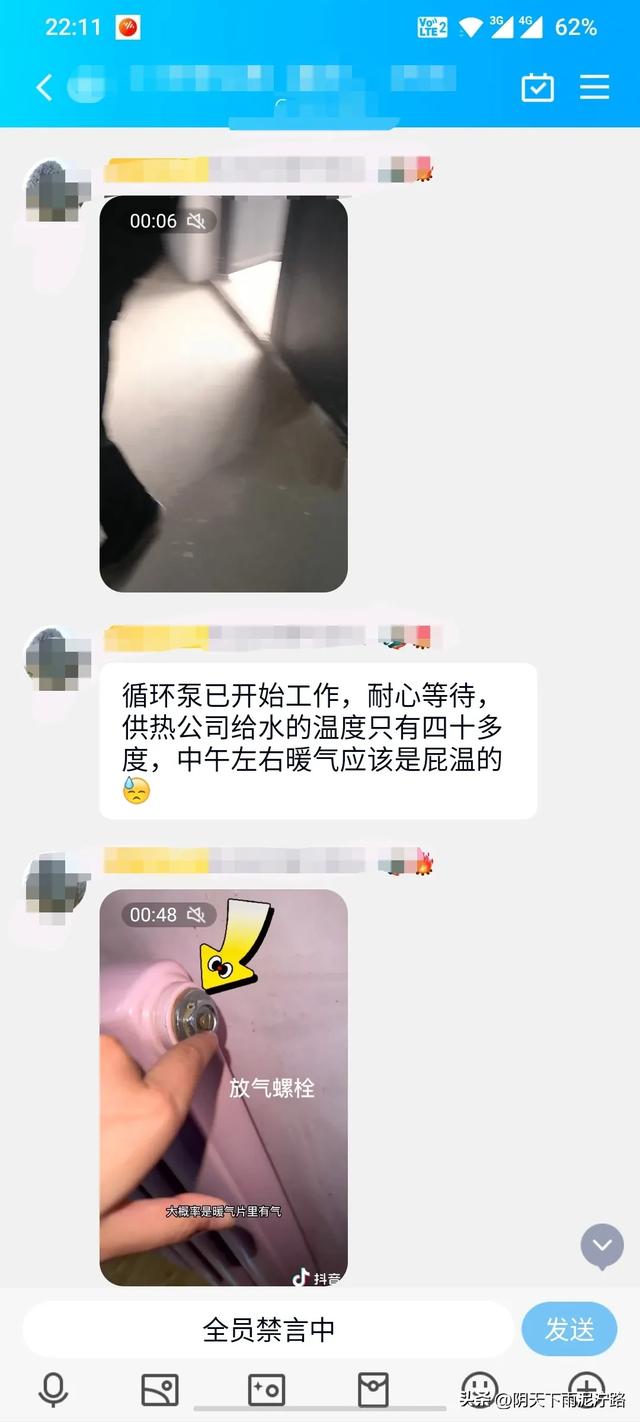Open the red packet icon

click(x=373, y=1389)
